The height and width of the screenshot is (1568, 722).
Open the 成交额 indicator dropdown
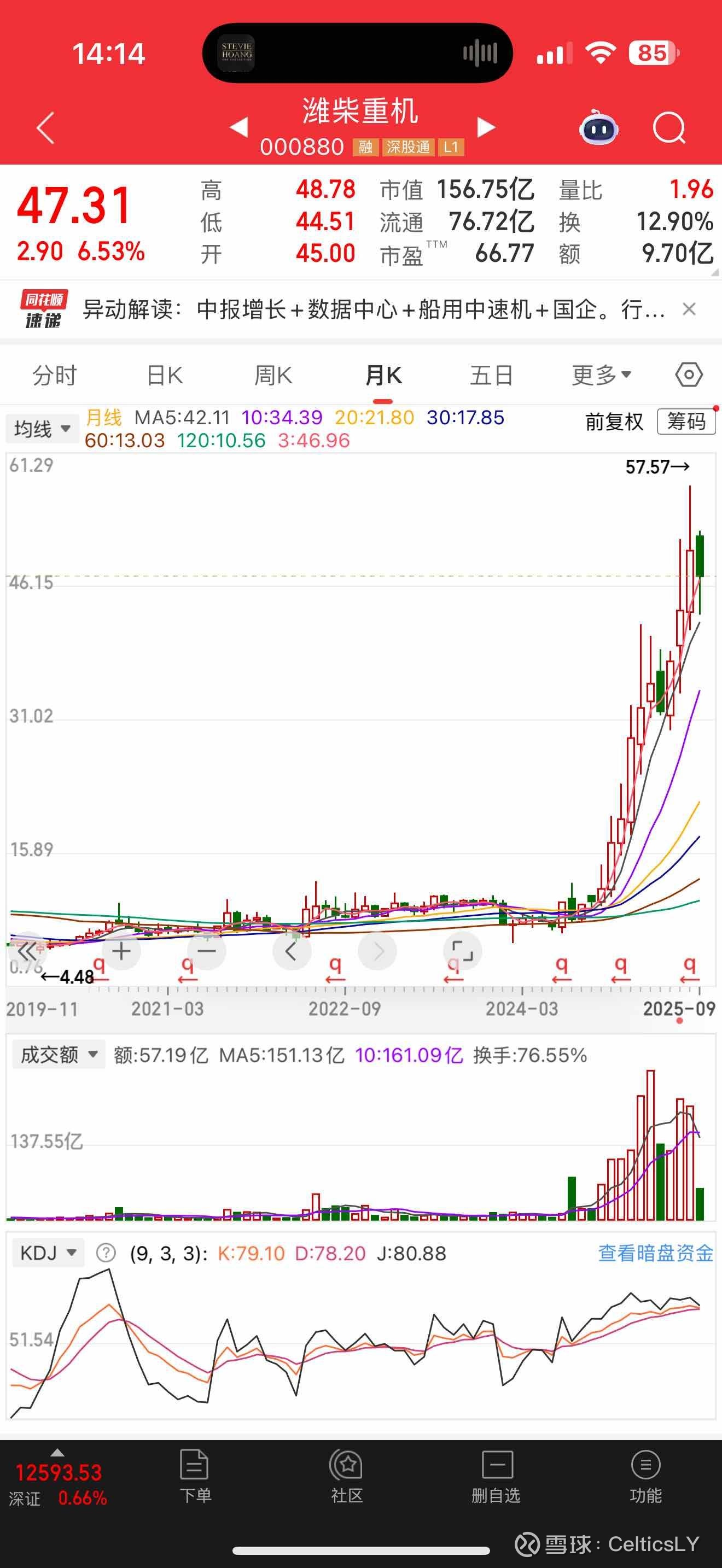[59, 1055]
